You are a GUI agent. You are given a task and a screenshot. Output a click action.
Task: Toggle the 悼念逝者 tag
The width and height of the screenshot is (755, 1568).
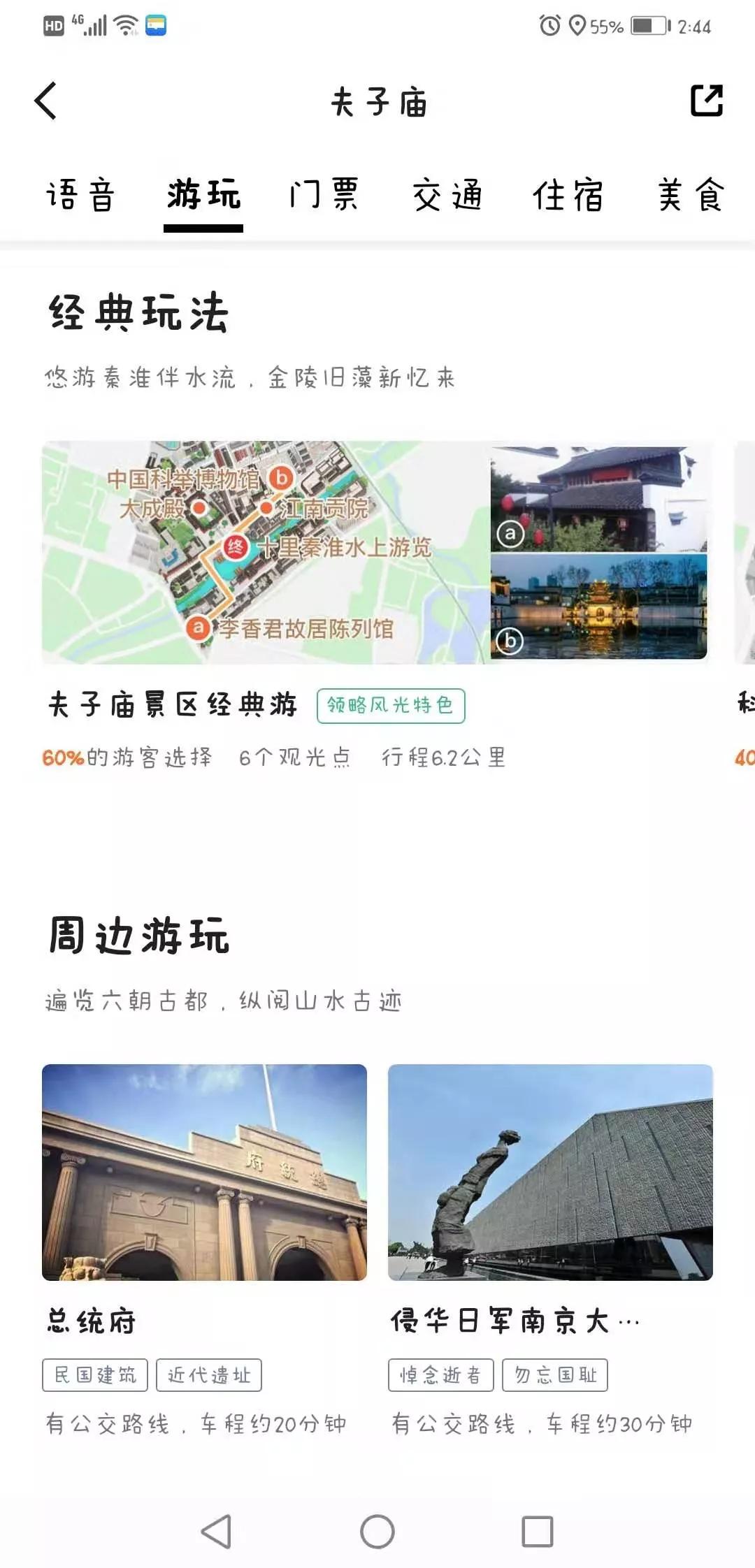pos(440,1375)
